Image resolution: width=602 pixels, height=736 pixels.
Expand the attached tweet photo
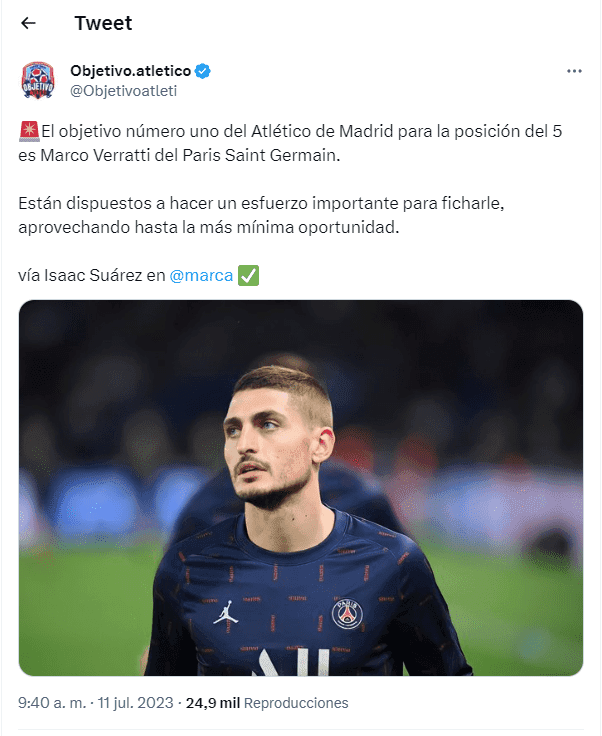click(300, 488)
